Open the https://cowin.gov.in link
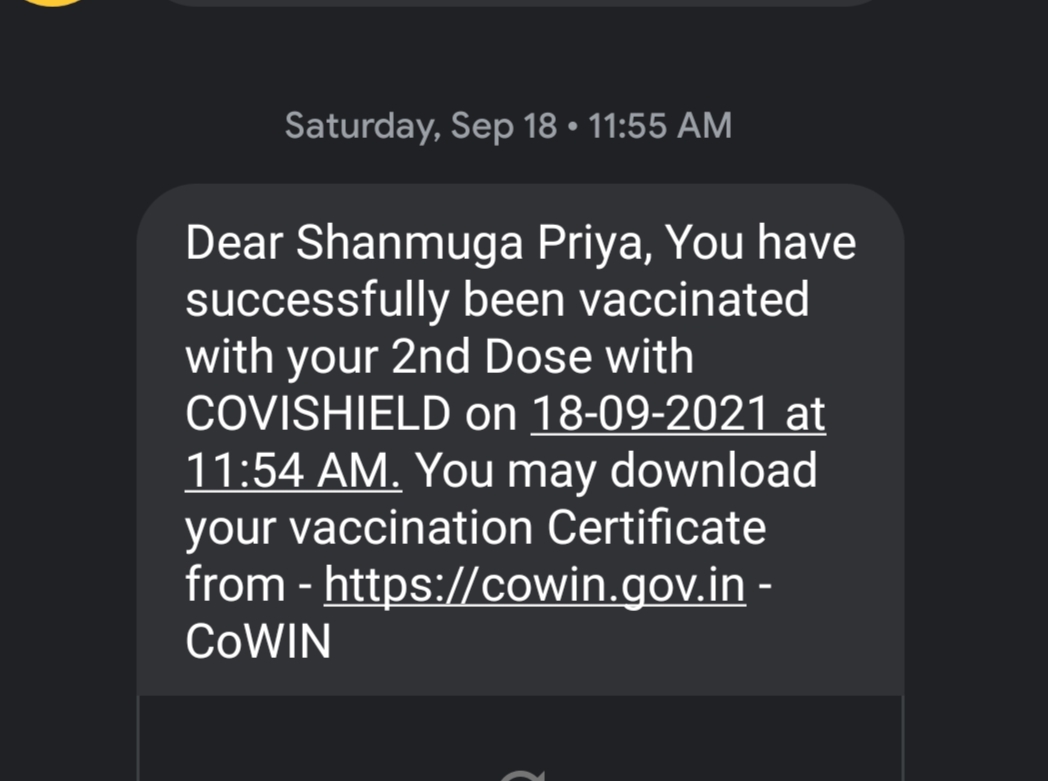Image resolution: width=1048 pixels, height=781 pixels. (535, 585)
